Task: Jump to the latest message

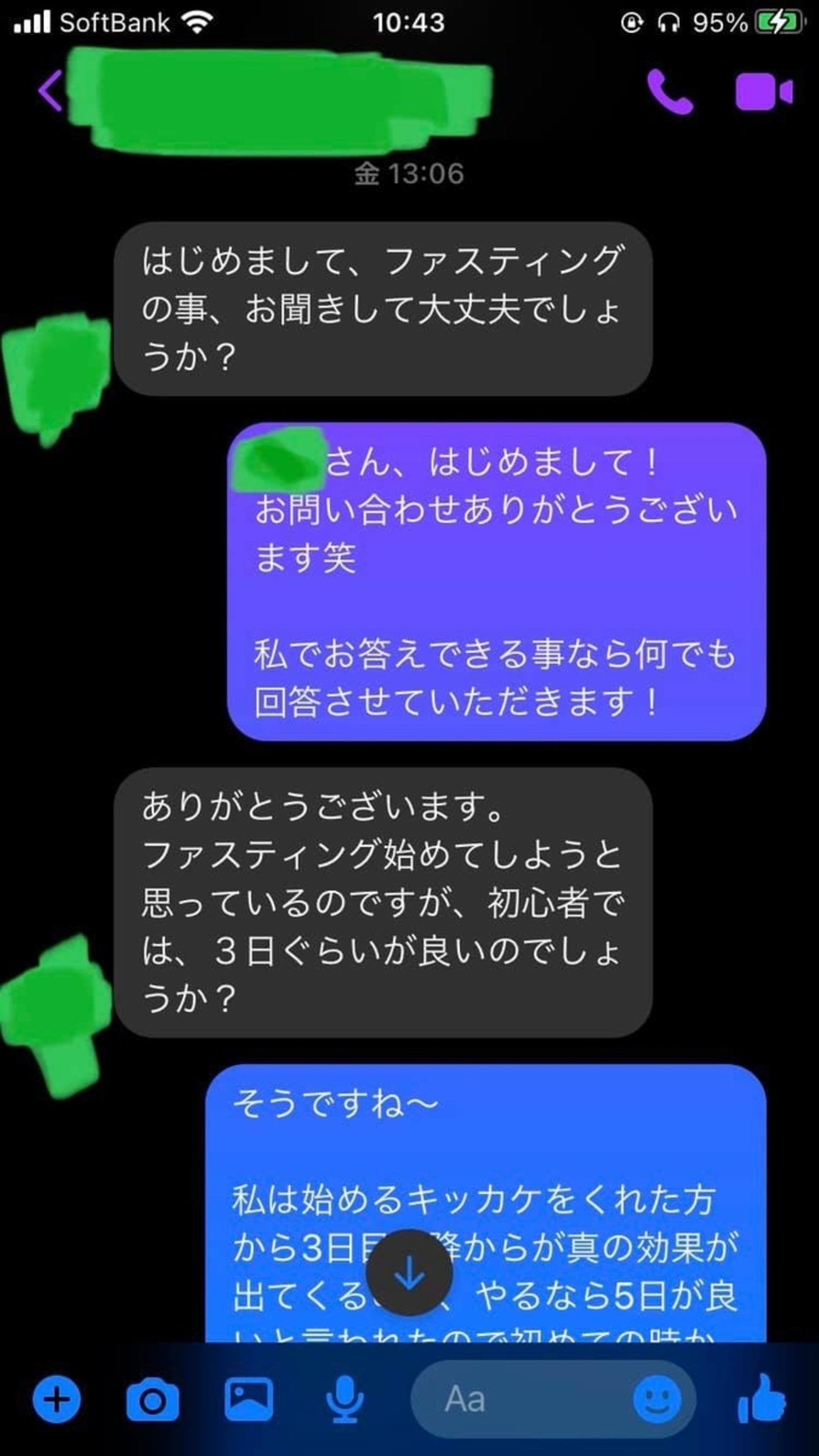Action: pos(409,1273)
